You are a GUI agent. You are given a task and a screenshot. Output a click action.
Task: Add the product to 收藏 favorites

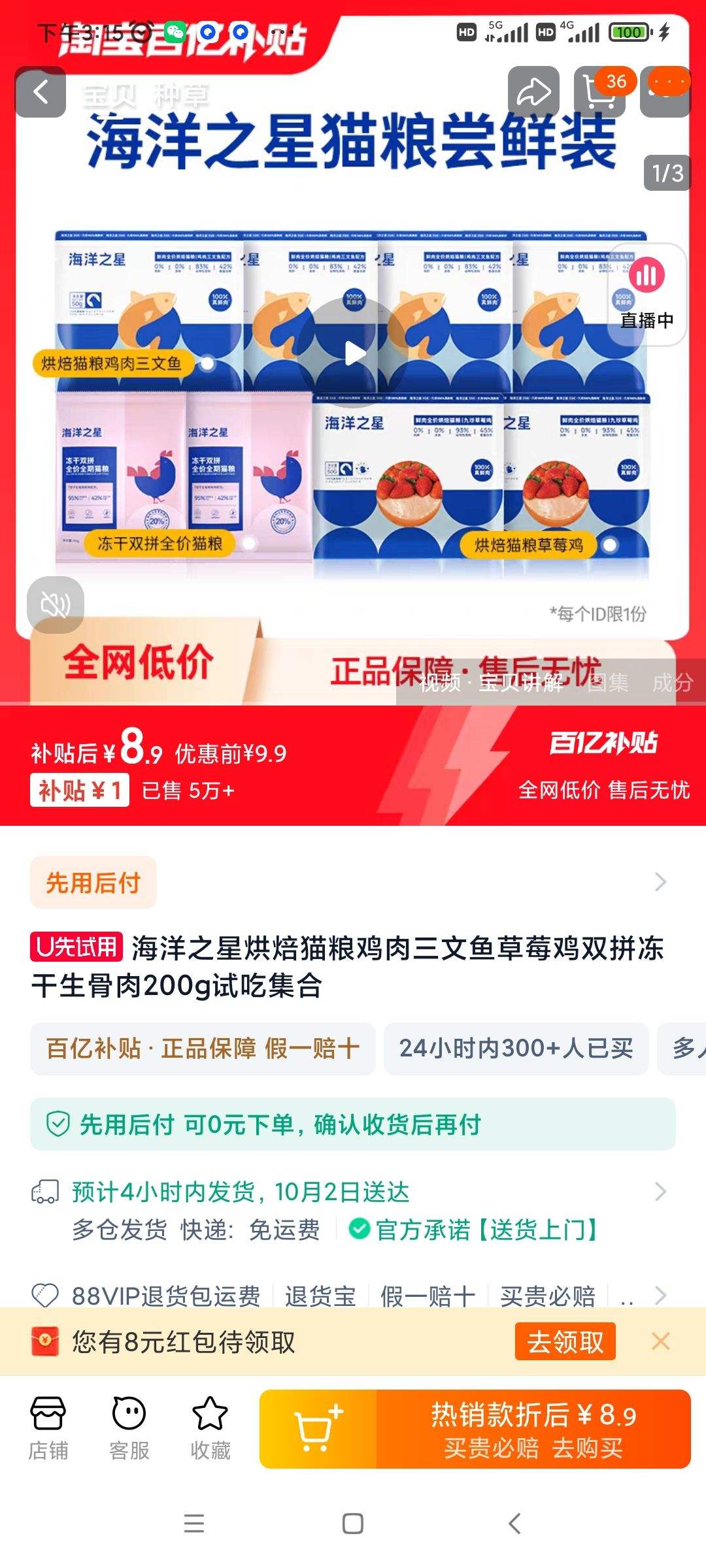[210, 1429]
